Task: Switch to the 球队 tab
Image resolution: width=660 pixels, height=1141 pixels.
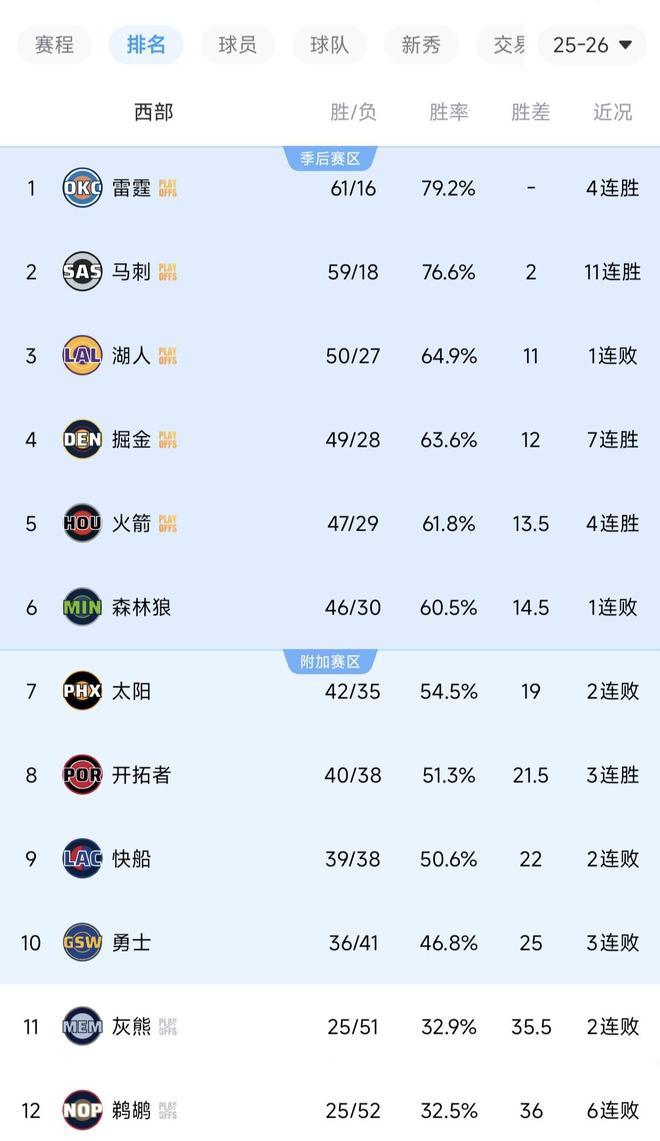Action: (329, 45)
